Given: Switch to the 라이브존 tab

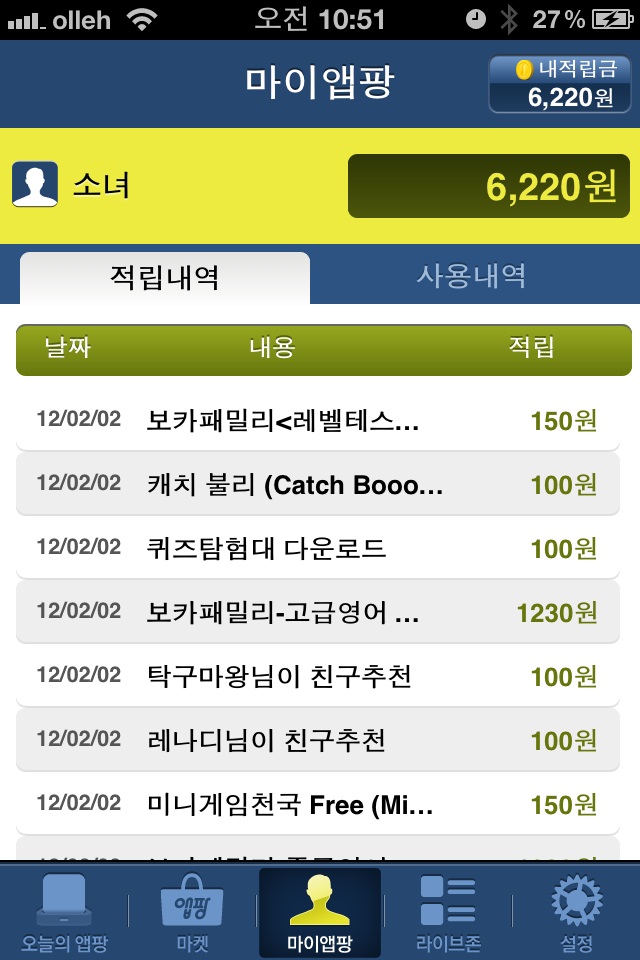Looking at the screenshot, I should coord(448,912).
